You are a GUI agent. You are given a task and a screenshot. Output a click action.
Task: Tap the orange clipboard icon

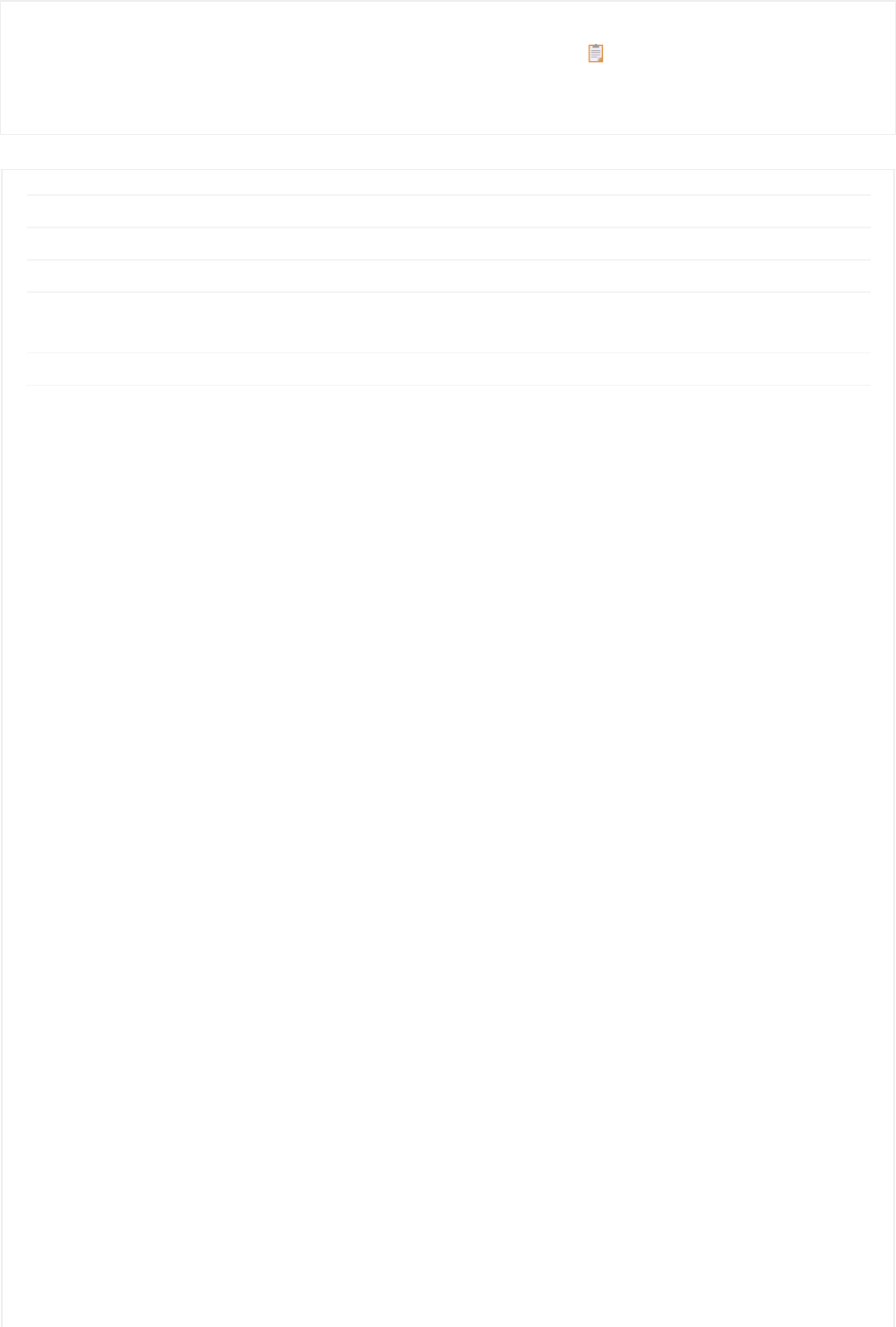595,54
